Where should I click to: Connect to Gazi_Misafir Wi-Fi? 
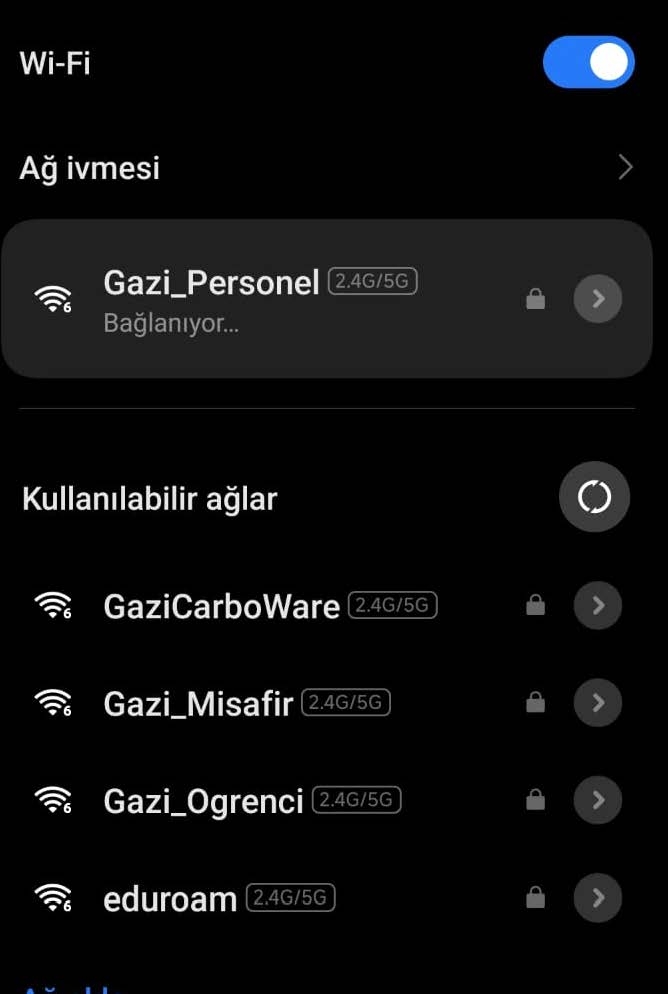[x=198, y=704]
